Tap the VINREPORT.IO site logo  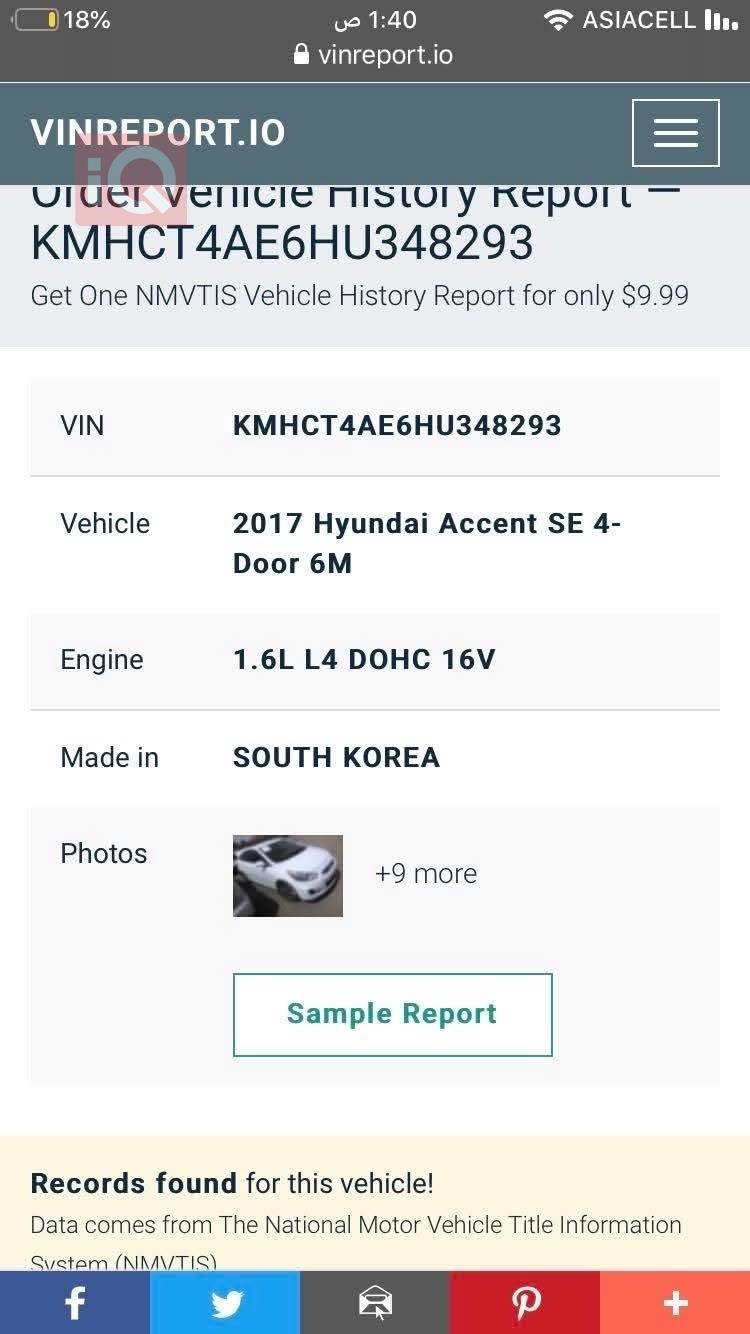point(158,133)
